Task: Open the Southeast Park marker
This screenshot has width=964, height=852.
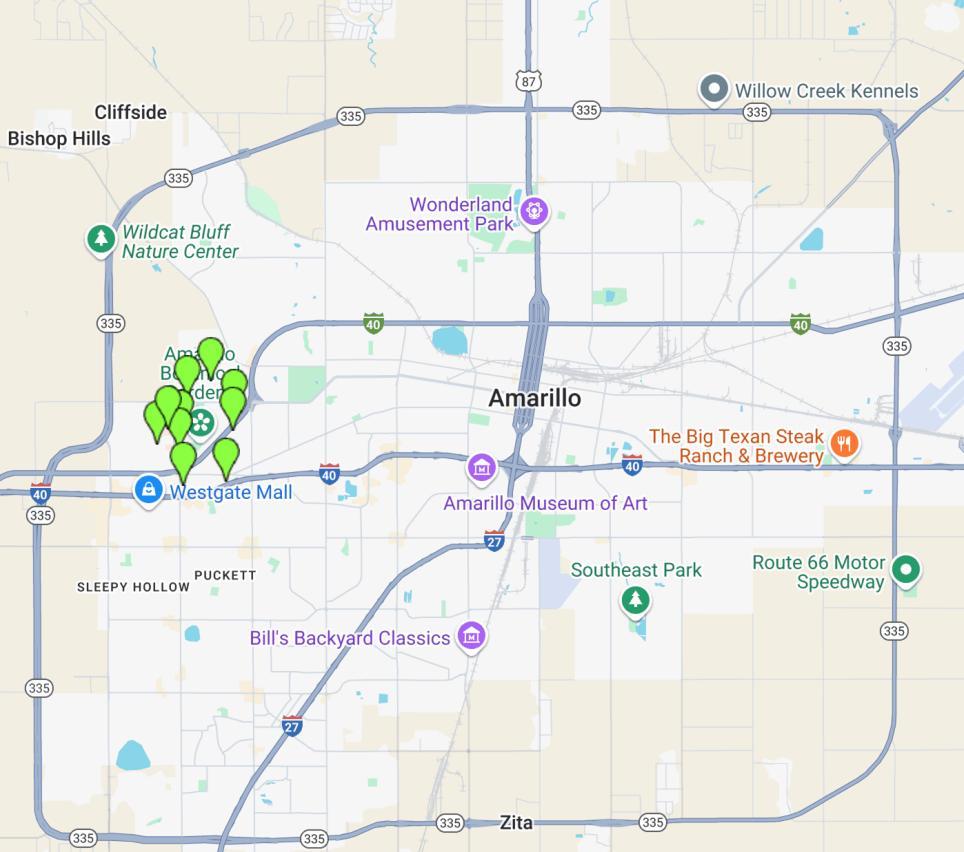Action: (x=635, y=600)
